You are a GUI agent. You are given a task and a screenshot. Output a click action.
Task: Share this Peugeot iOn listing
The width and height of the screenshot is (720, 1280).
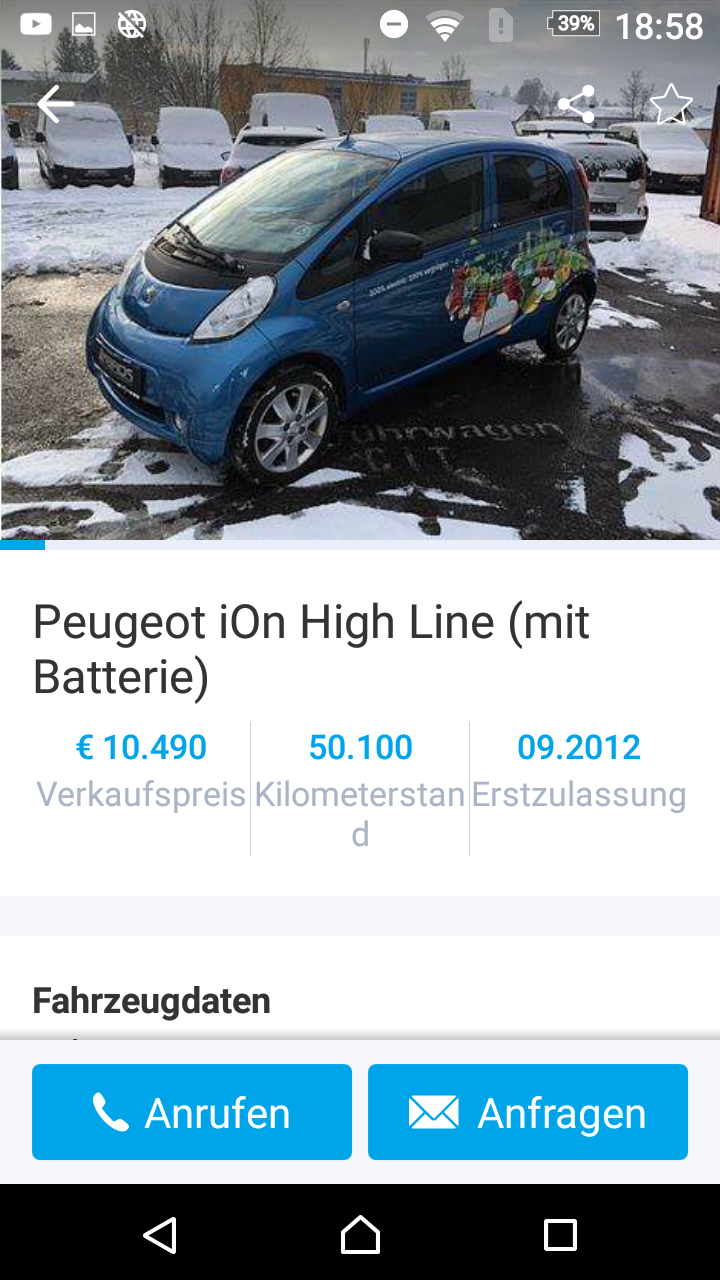[x=576, y=104]
